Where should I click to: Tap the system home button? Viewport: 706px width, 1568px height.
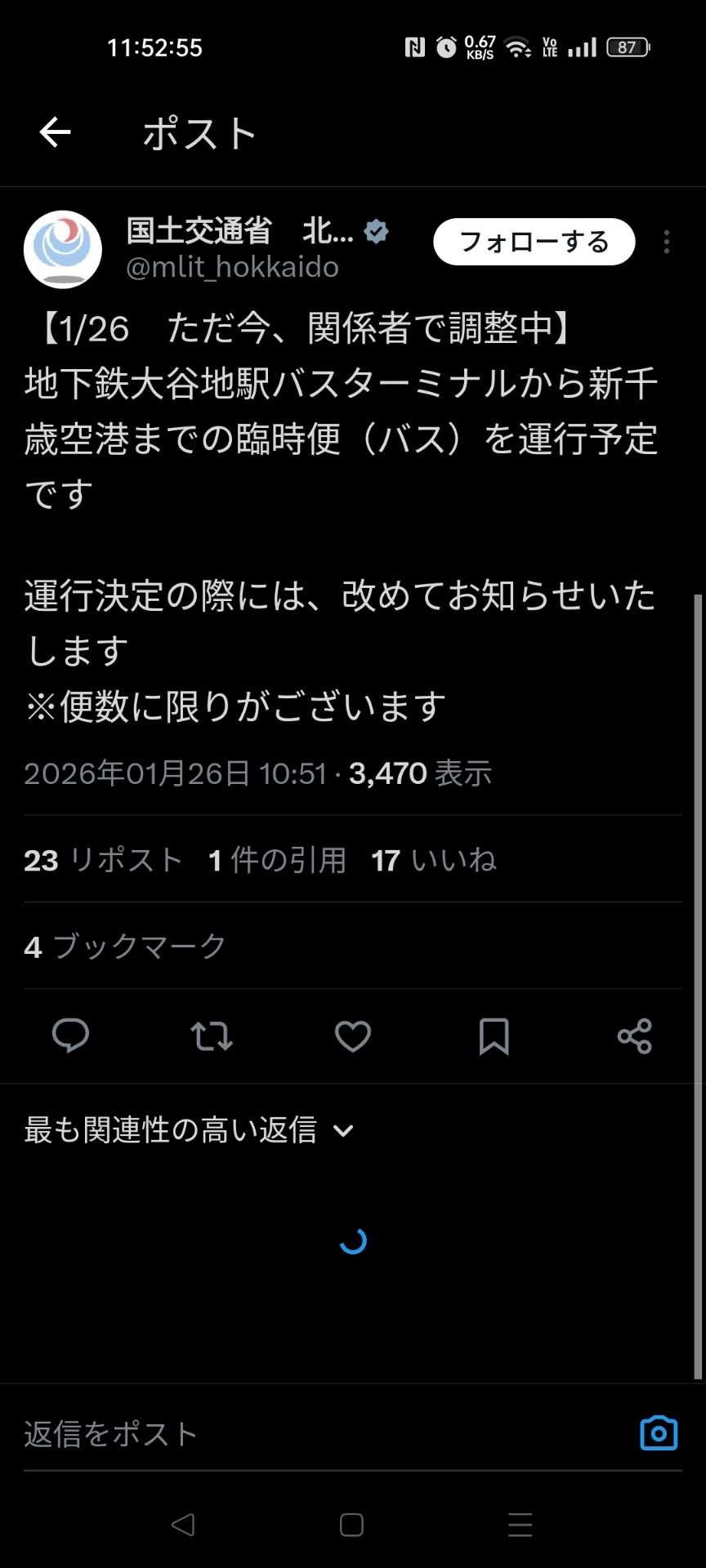click(351, 1525)
